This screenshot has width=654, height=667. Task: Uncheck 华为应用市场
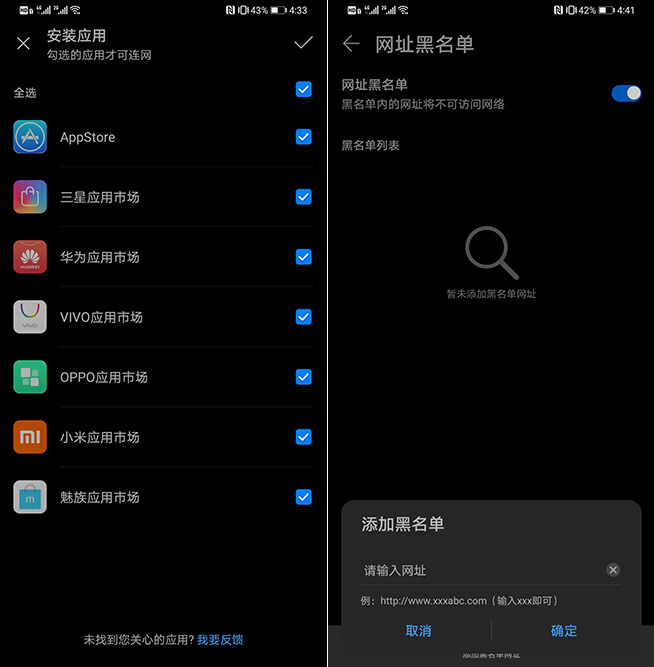(x=304, y=257)
